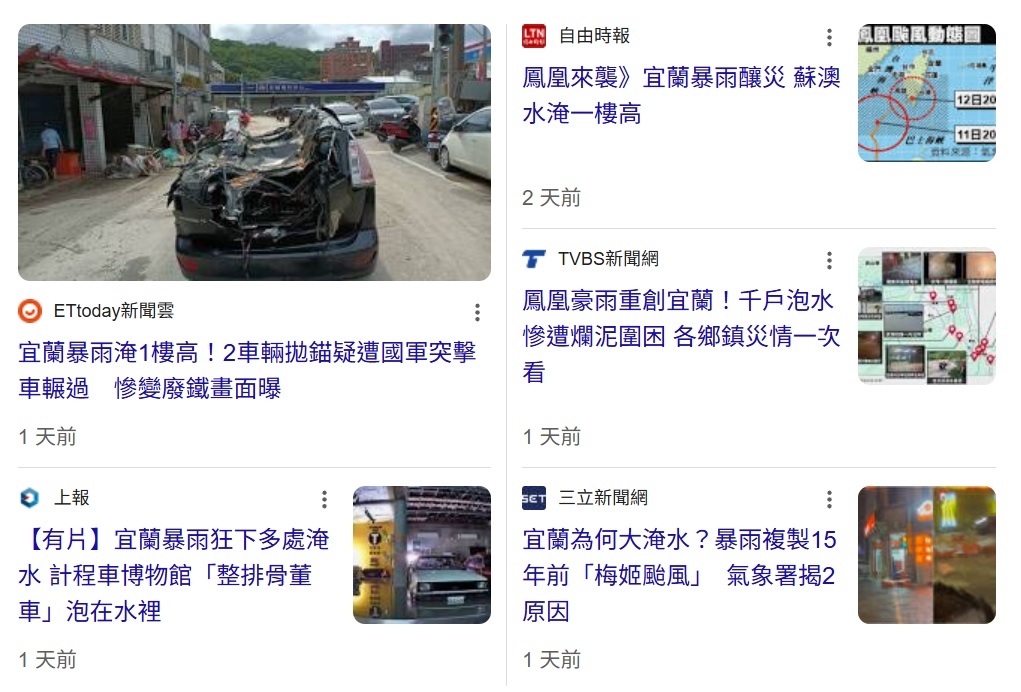Image resolution: width=1021 pixels, height=692 pixels.
Task: Open the night flooding thumbnail from 三立新聞網
Action: pos(926,555)
